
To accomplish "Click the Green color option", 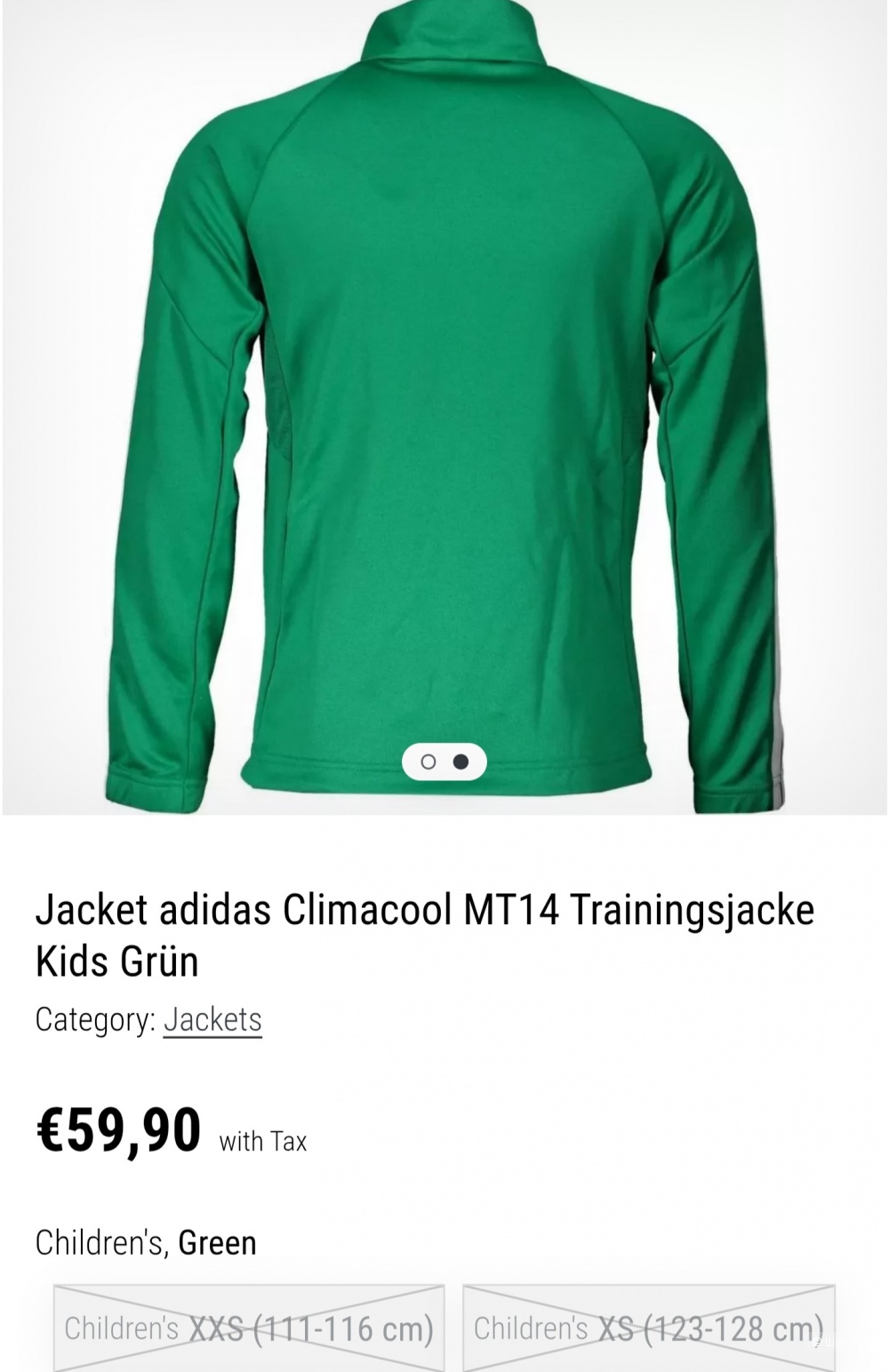I will tap(216, 1242).
